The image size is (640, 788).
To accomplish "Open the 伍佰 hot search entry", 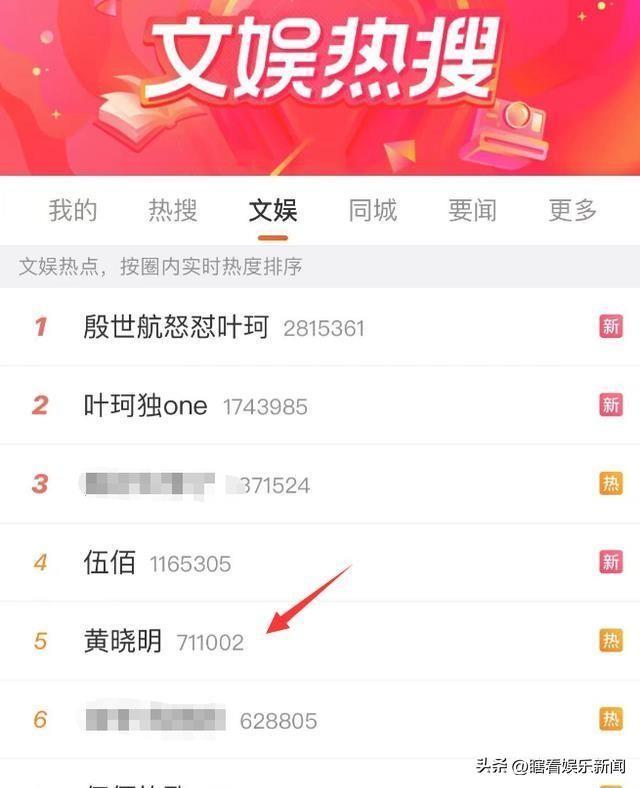I will (x=110, y=563).
